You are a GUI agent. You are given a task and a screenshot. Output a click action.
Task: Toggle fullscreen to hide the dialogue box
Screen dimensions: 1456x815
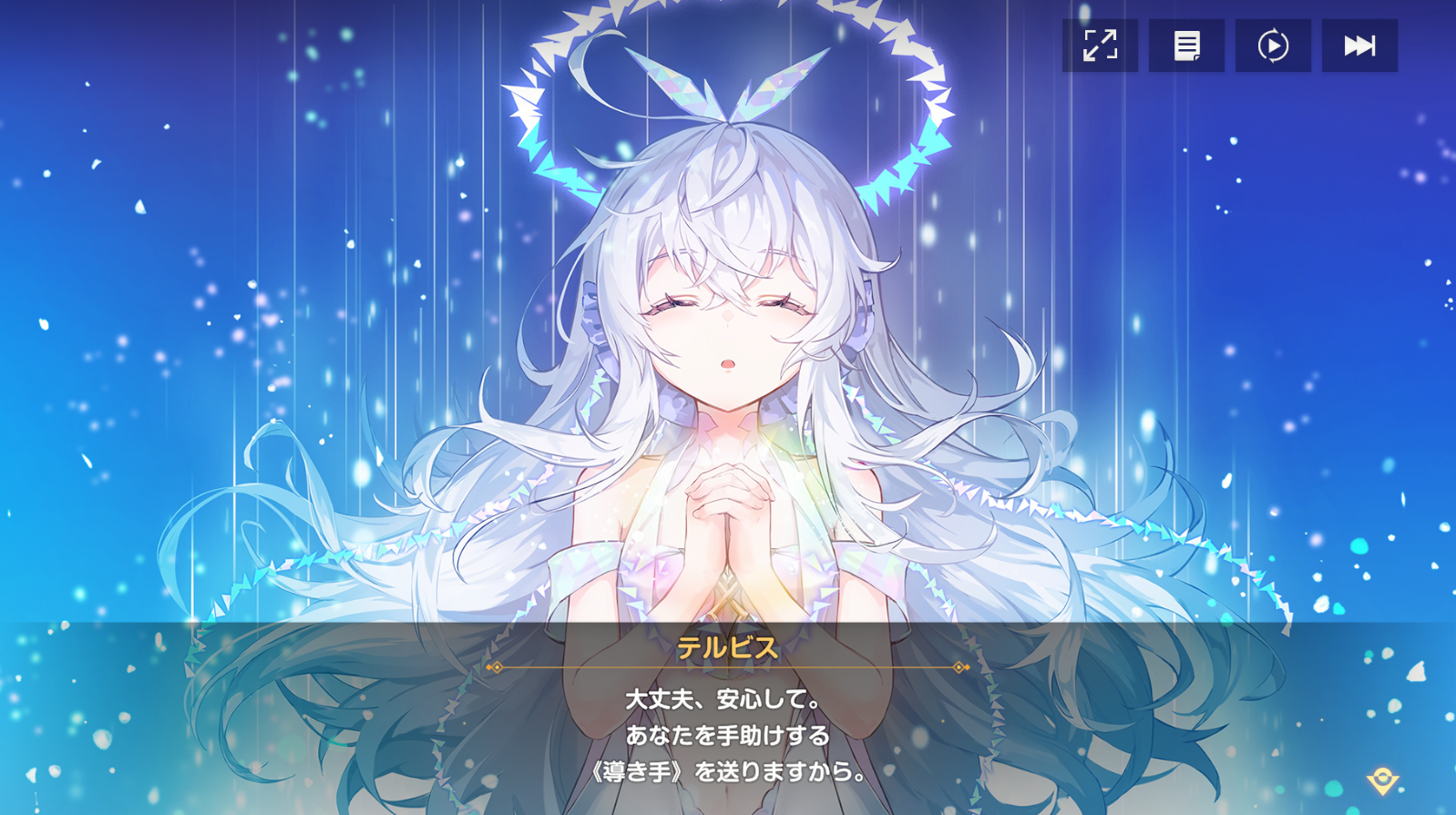pos(1100,46)
